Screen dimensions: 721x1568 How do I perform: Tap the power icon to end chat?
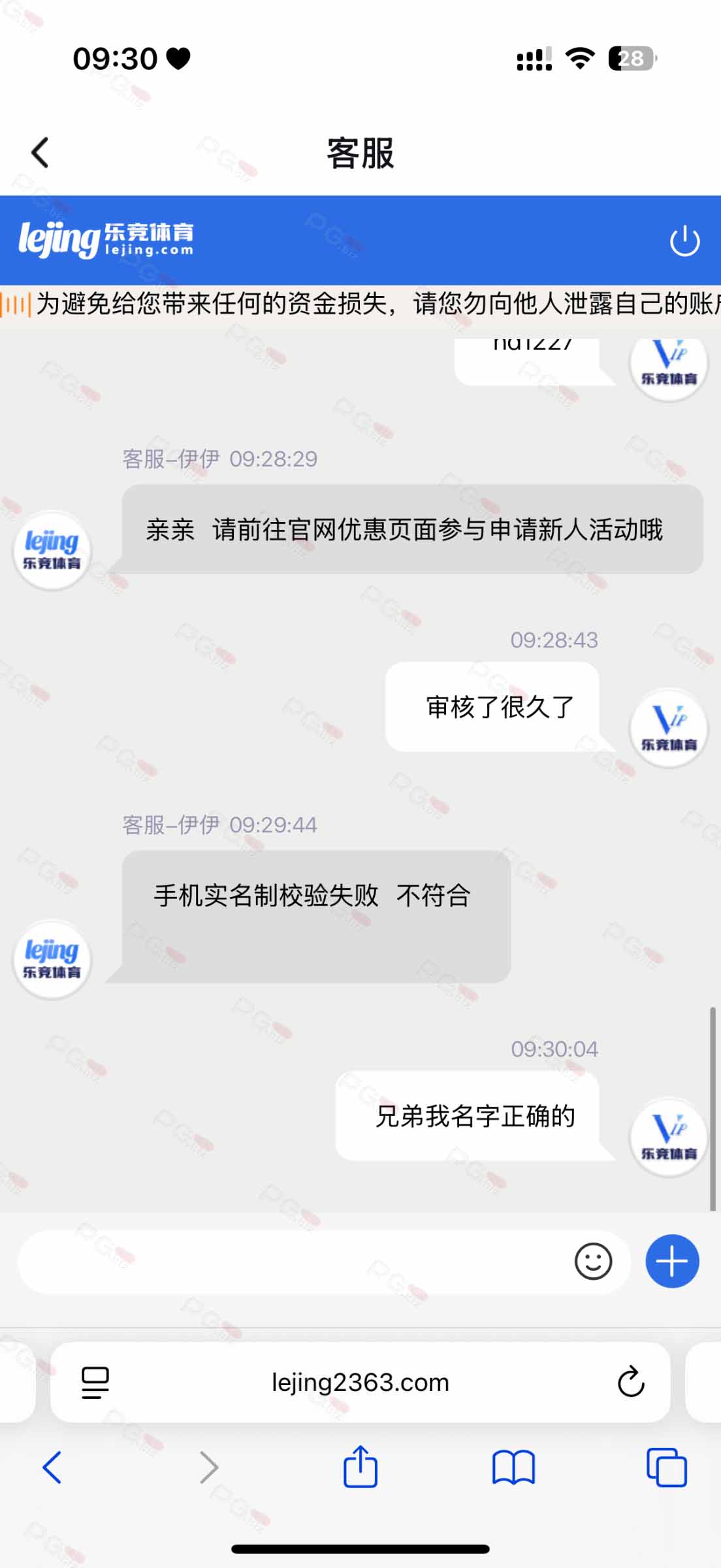pos(684,241)
